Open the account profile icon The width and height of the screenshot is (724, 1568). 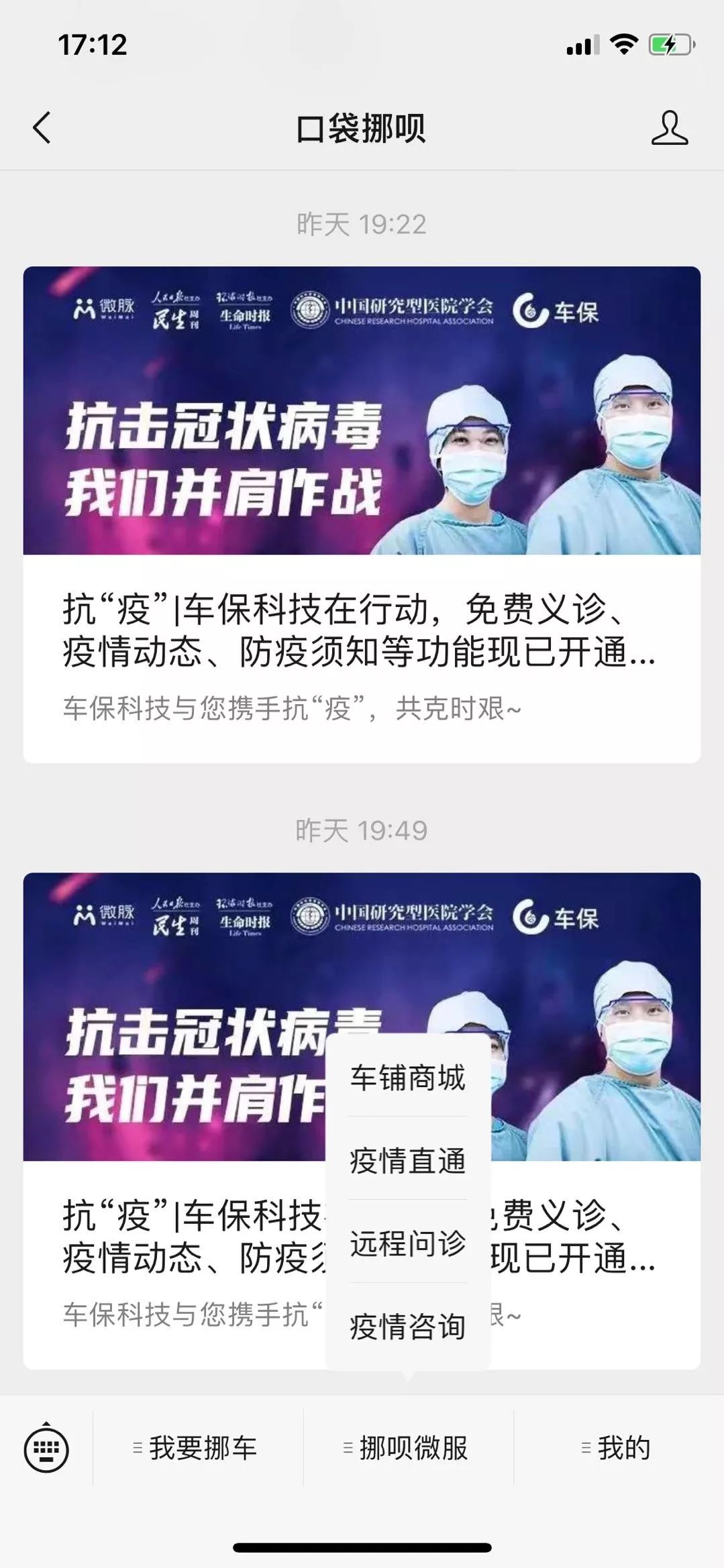669,127
